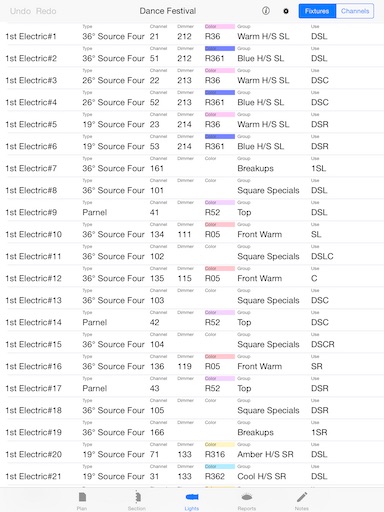Open the info icon
The image size is (384, 512).
click(266, 11)
